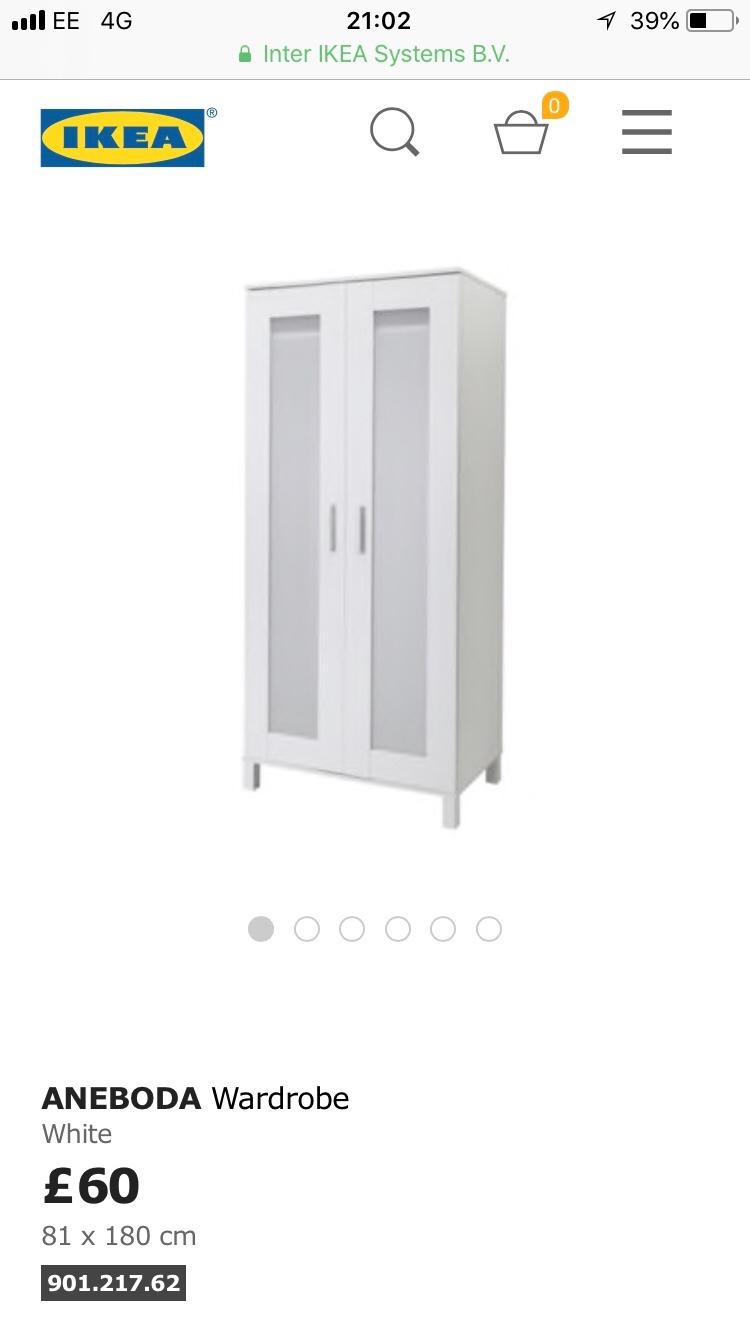
Task: Go to the IKEA home page logo
Action: pos(123,138)
